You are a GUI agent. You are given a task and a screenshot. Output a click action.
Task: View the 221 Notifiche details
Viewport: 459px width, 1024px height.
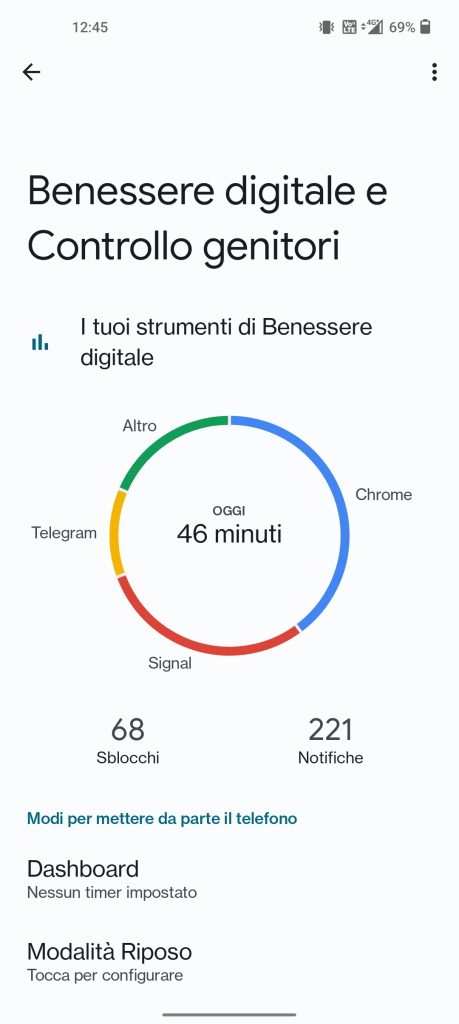(x=330, y=741)
